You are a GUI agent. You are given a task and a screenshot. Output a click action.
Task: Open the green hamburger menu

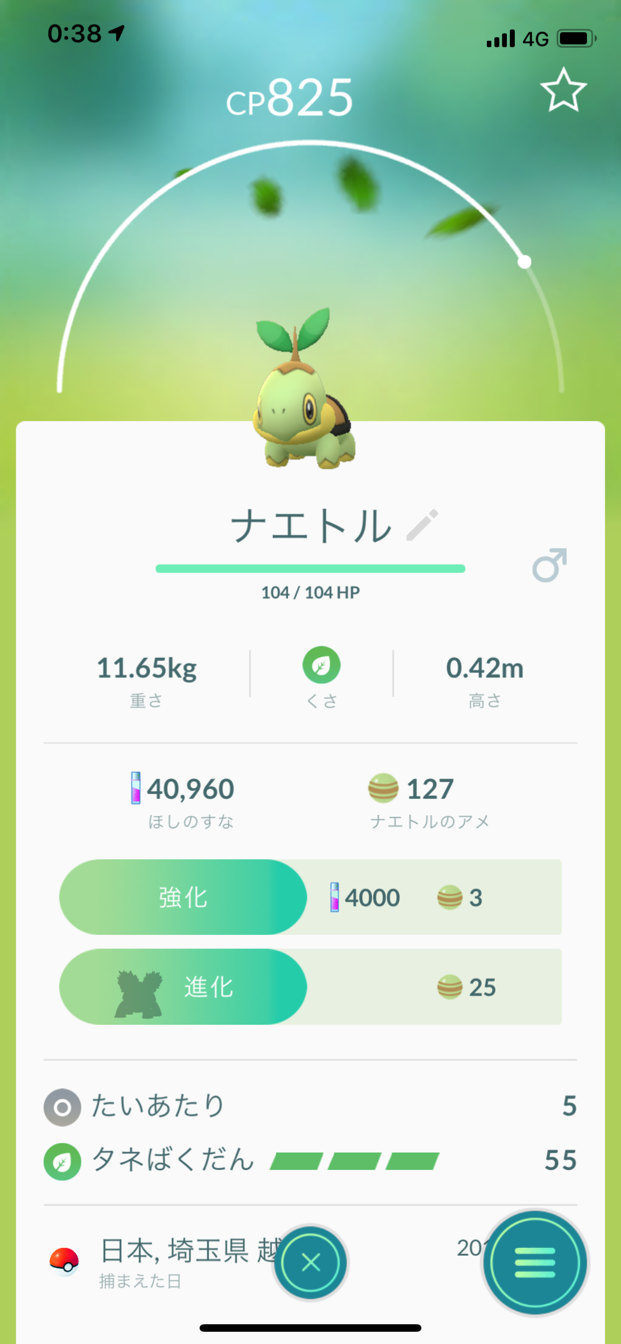535,1263
